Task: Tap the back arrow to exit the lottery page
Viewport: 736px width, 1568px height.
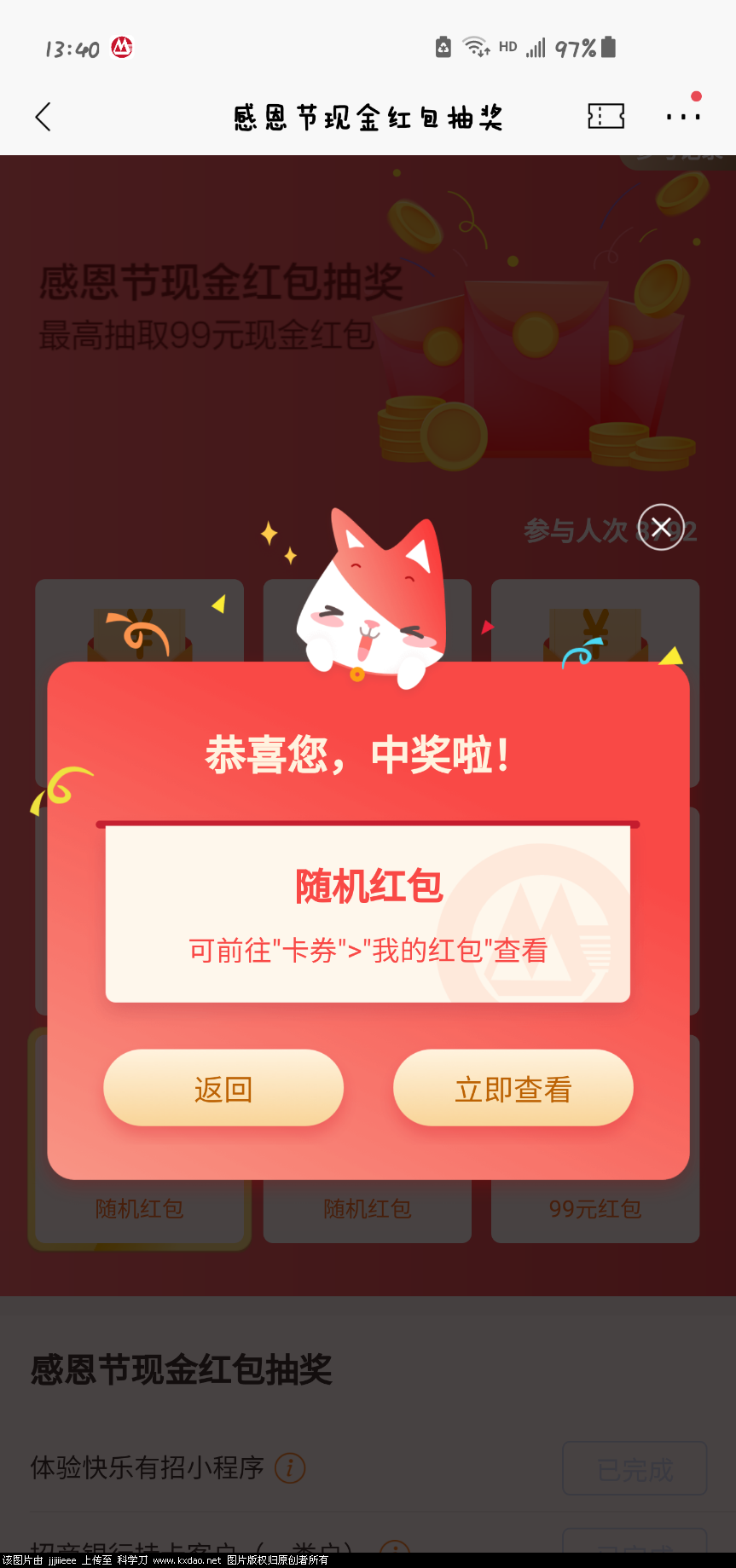Action: pyautogui.click(x=43, y=117)
